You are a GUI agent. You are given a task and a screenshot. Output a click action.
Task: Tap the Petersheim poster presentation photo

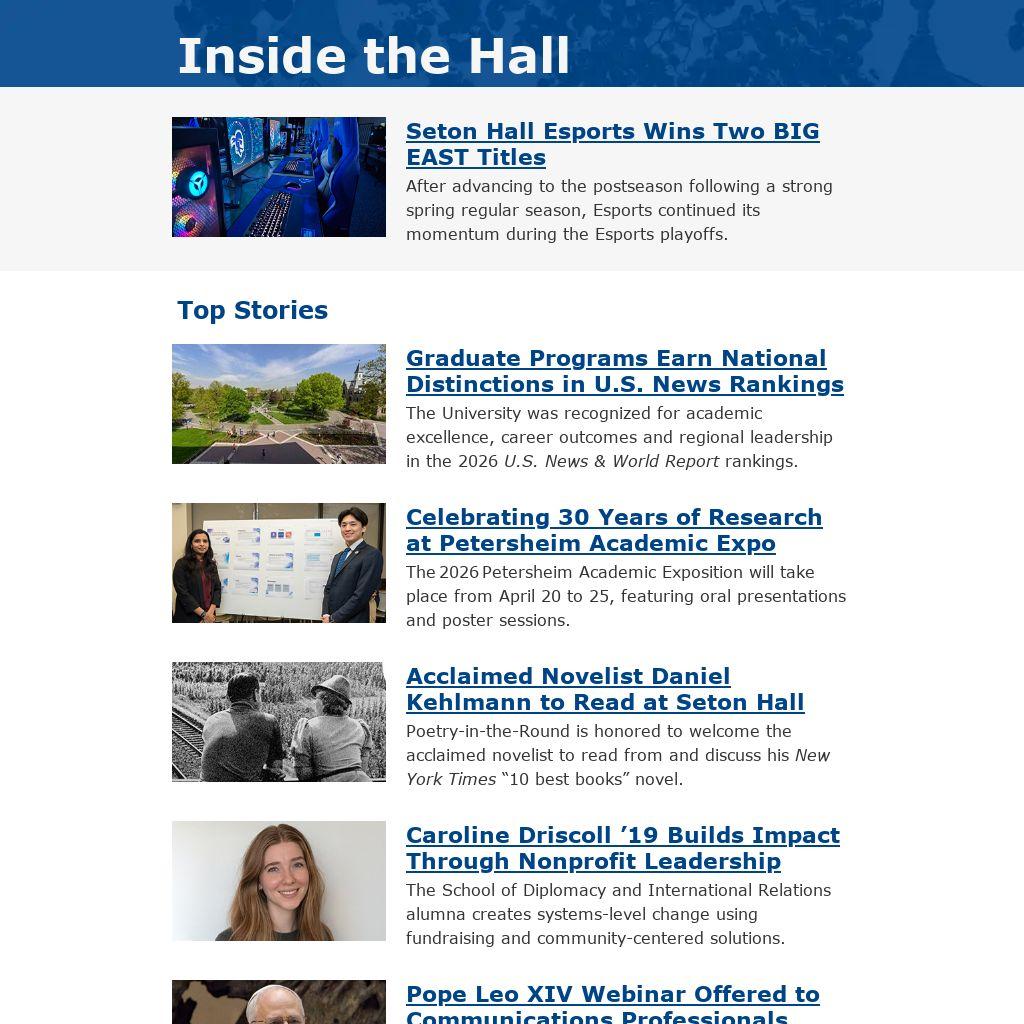(x=279, y=563)
